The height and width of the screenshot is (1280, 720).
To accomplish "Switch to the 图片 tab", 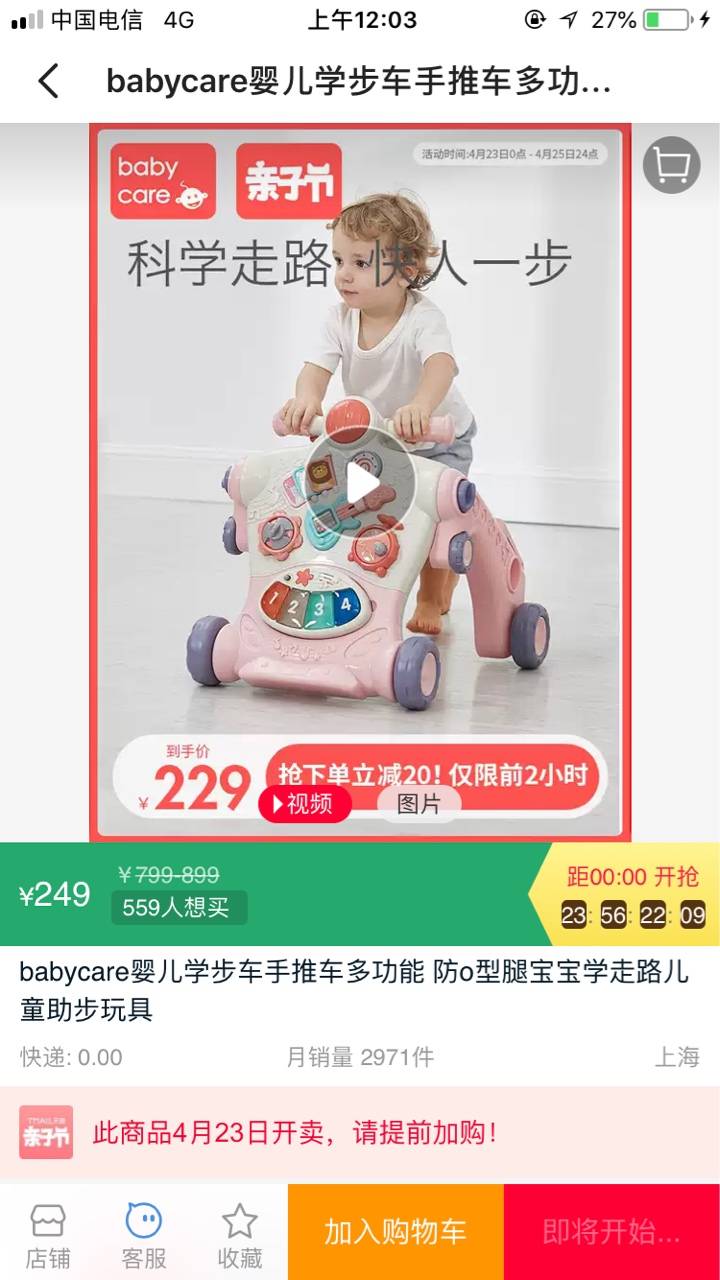I will click(x=419, y=804).
